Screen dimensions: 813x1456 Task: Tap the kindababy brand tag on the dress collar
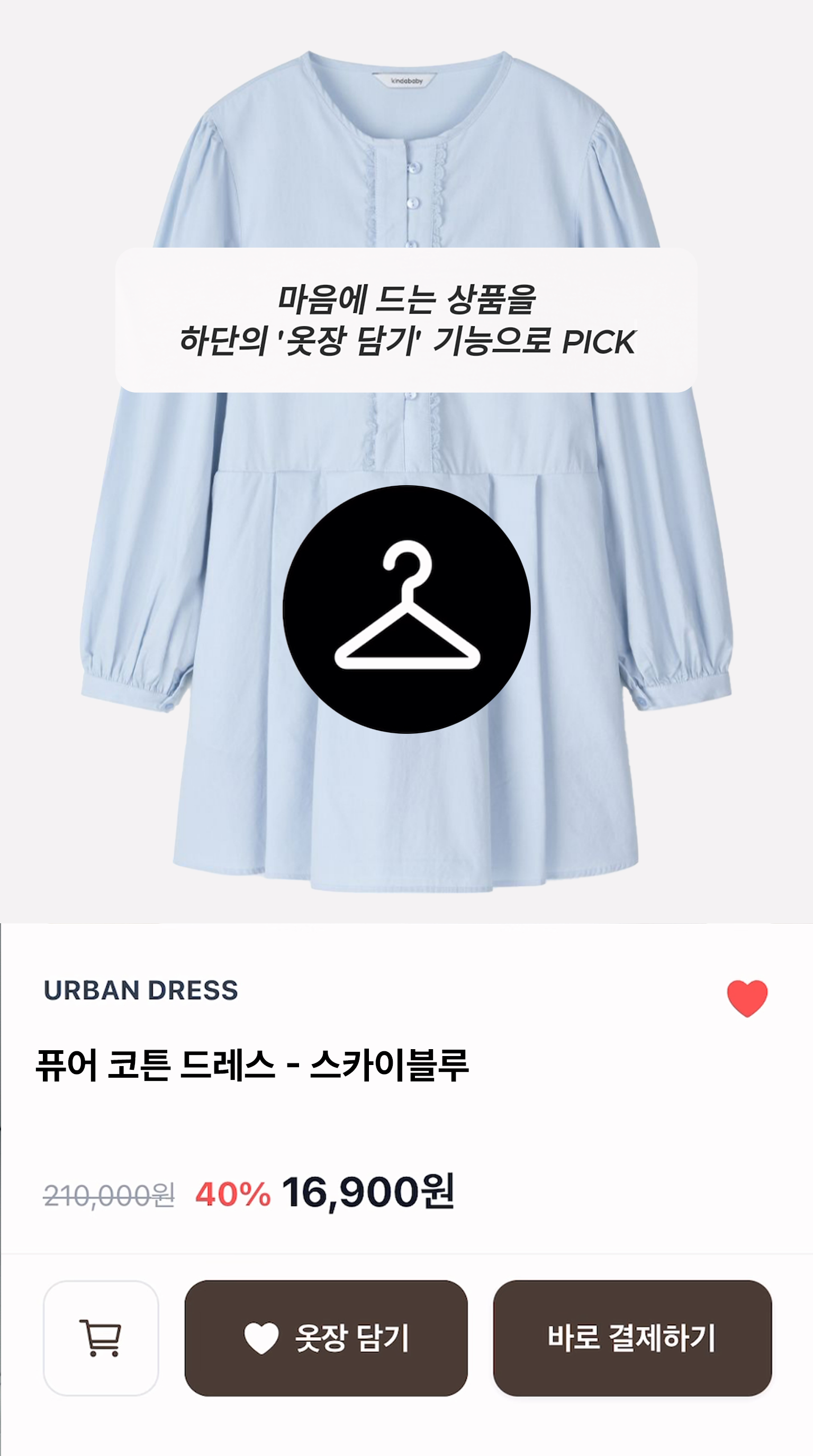click(x=407, y=81)
